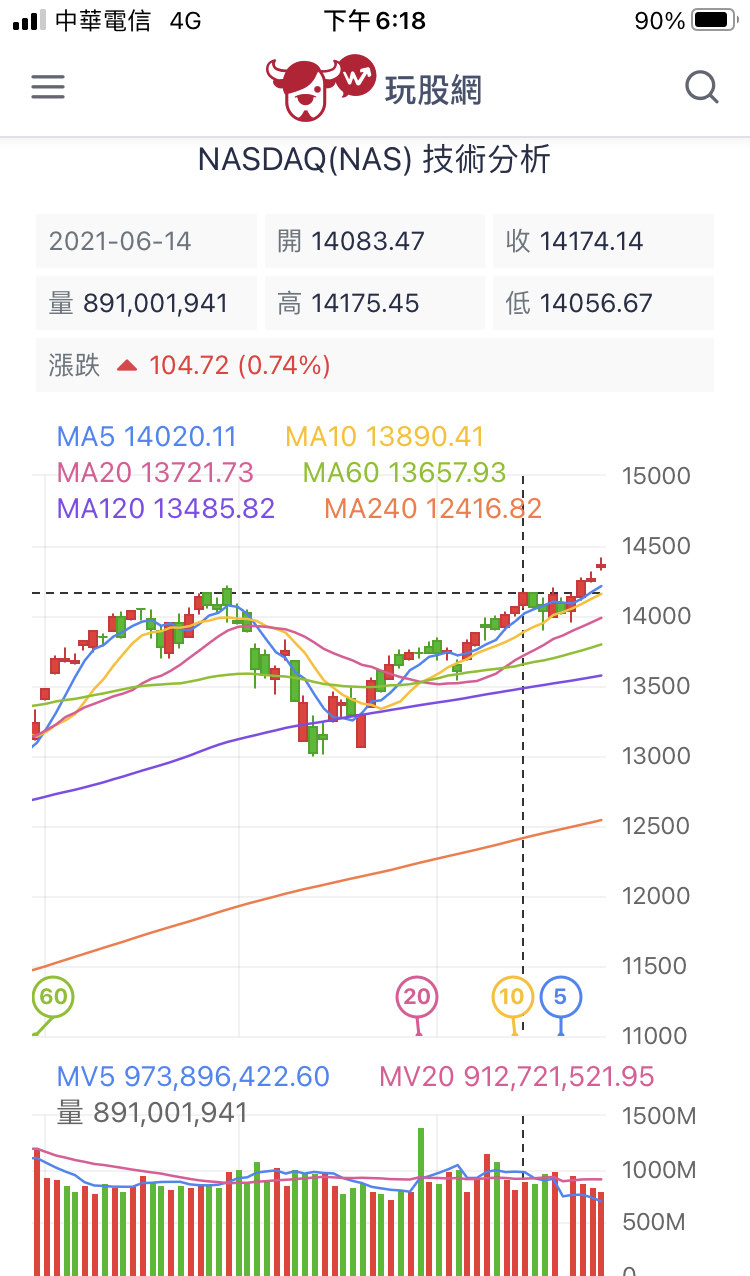Select the 10-day moving average marker
750x1276 pixels.
[x=512, y=997]
